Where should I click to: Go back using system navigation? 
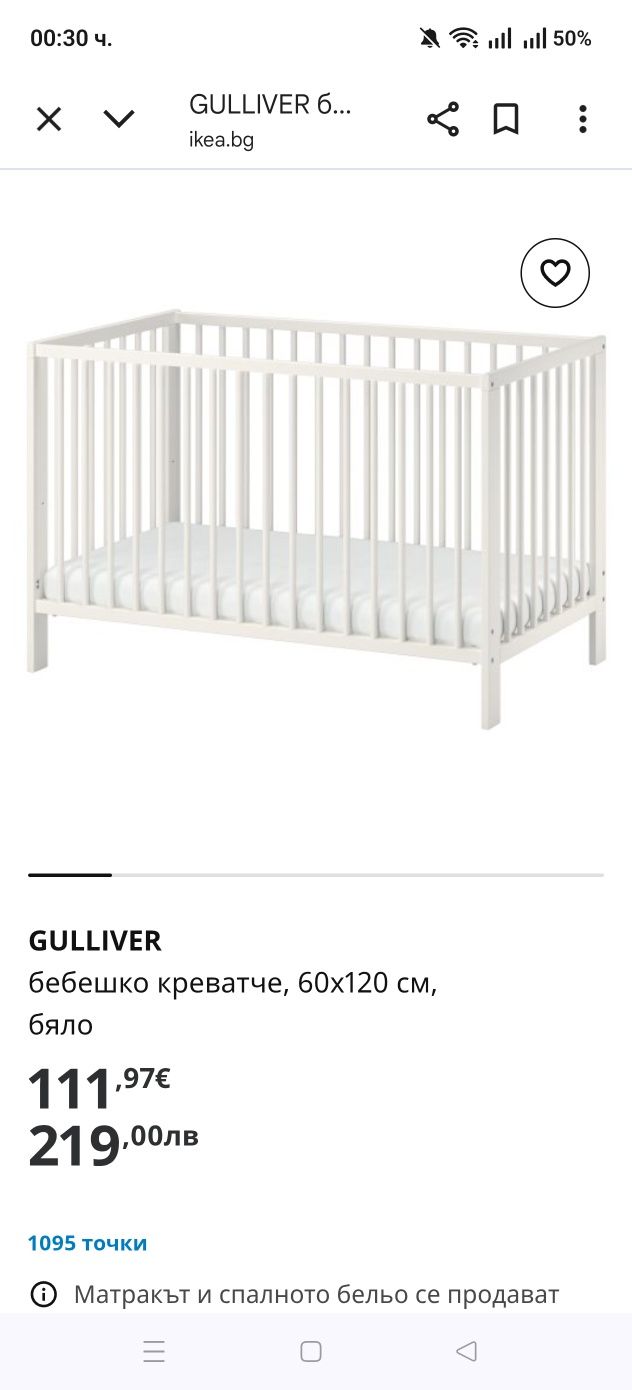(x=466, y=1352)
